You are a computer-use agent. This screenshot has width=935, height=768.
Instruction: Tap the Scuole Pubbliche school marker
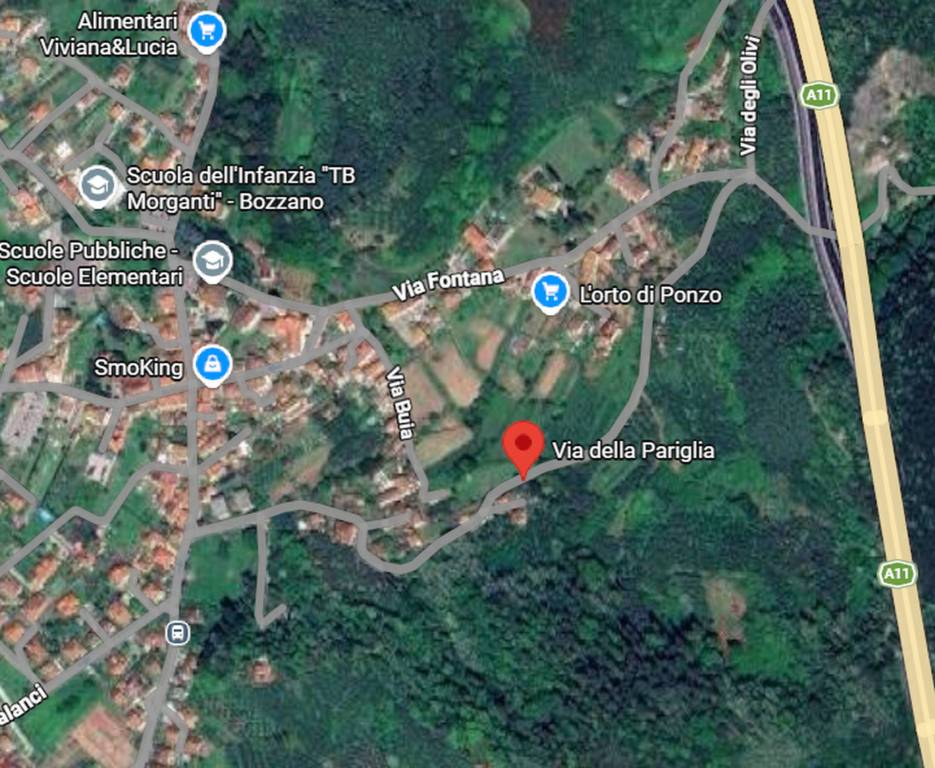tap(212, 261)
